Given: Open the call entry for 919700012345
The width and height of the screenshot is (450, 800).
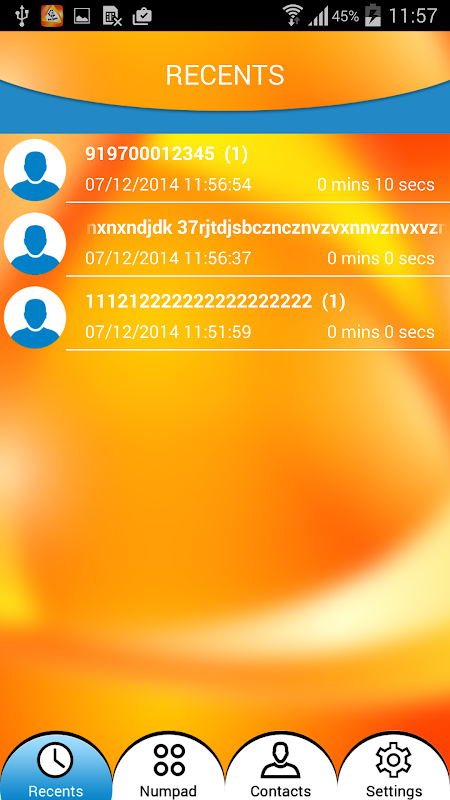Looking at the screenshot, I should pyautogui.click(x=225, y=169).
